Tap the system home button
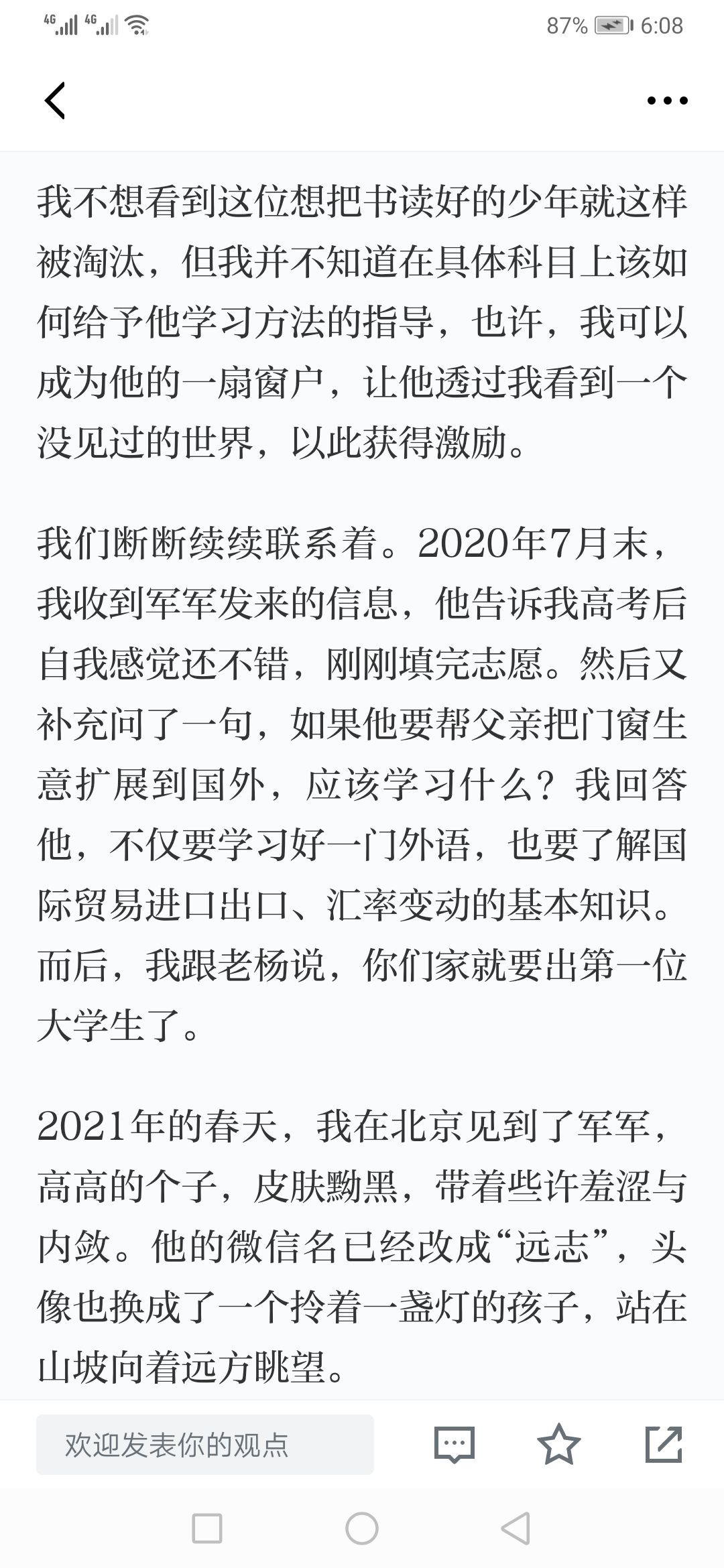 [x=362, y=1528]
